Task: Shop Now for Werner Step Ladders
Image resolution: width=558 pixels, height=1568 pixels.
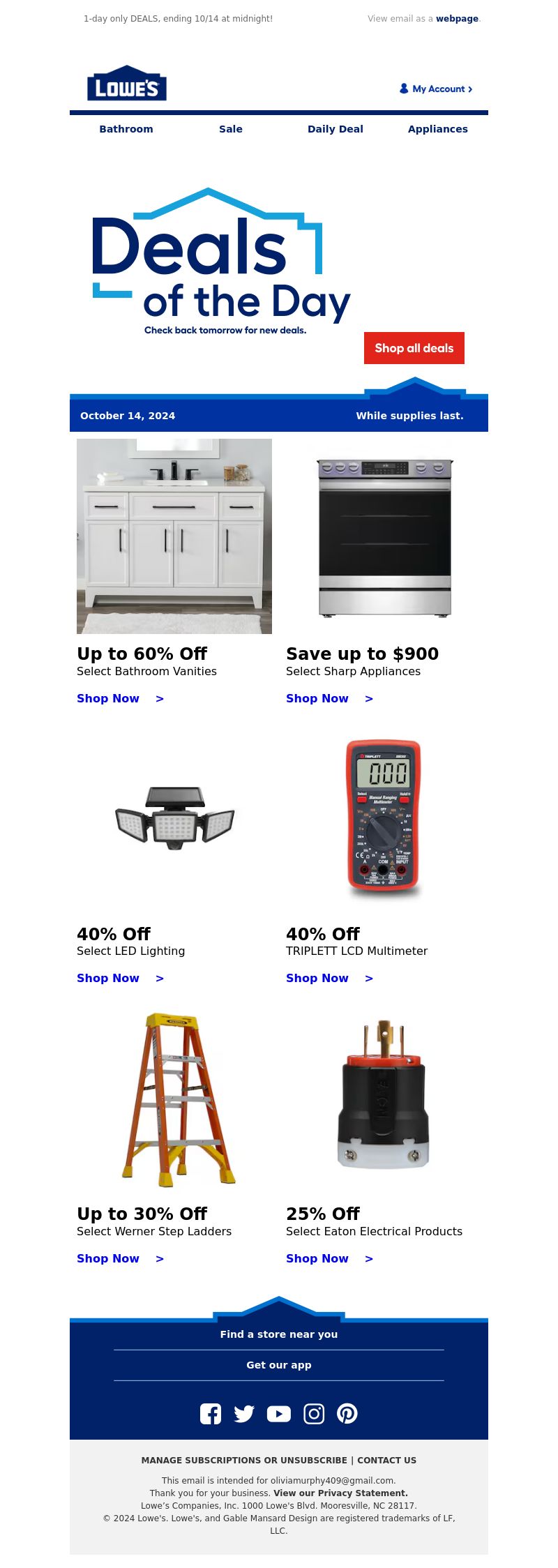Action: (119, 1258)
